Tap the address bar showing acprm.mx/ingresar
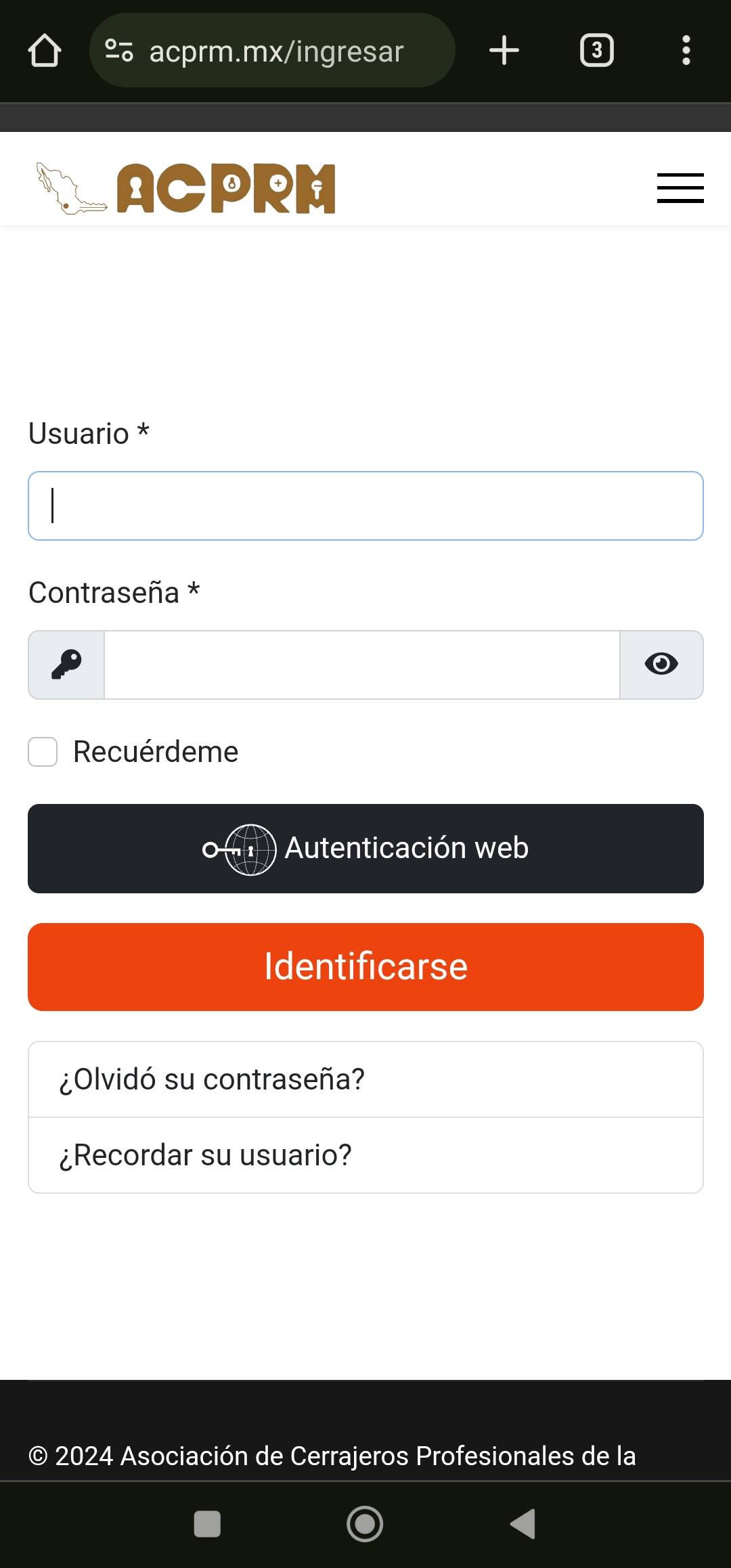Viewport: 731px width, 1568px height. 272,51
